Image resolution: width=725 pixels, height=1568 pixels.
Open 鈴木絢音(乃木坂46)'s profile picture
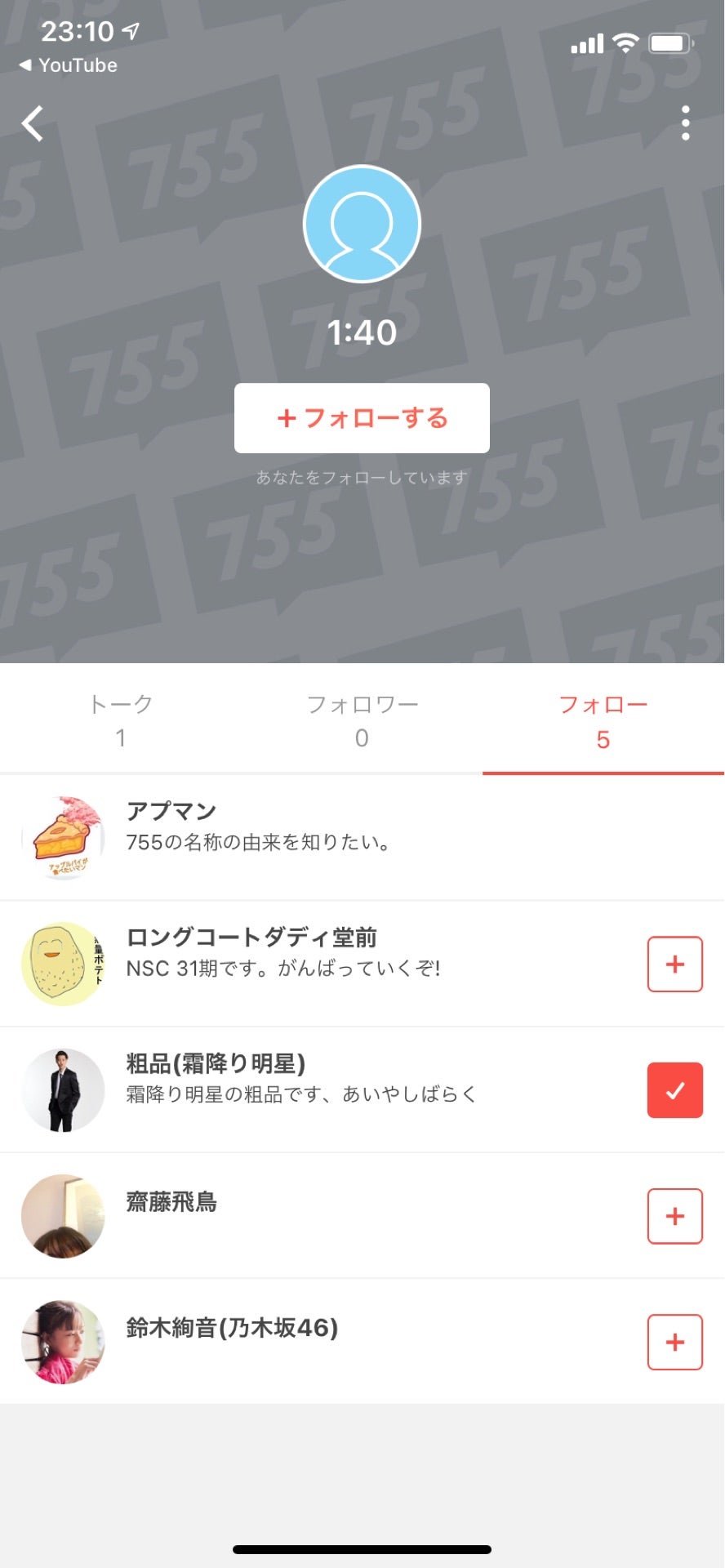click(x=63, y=1342)
